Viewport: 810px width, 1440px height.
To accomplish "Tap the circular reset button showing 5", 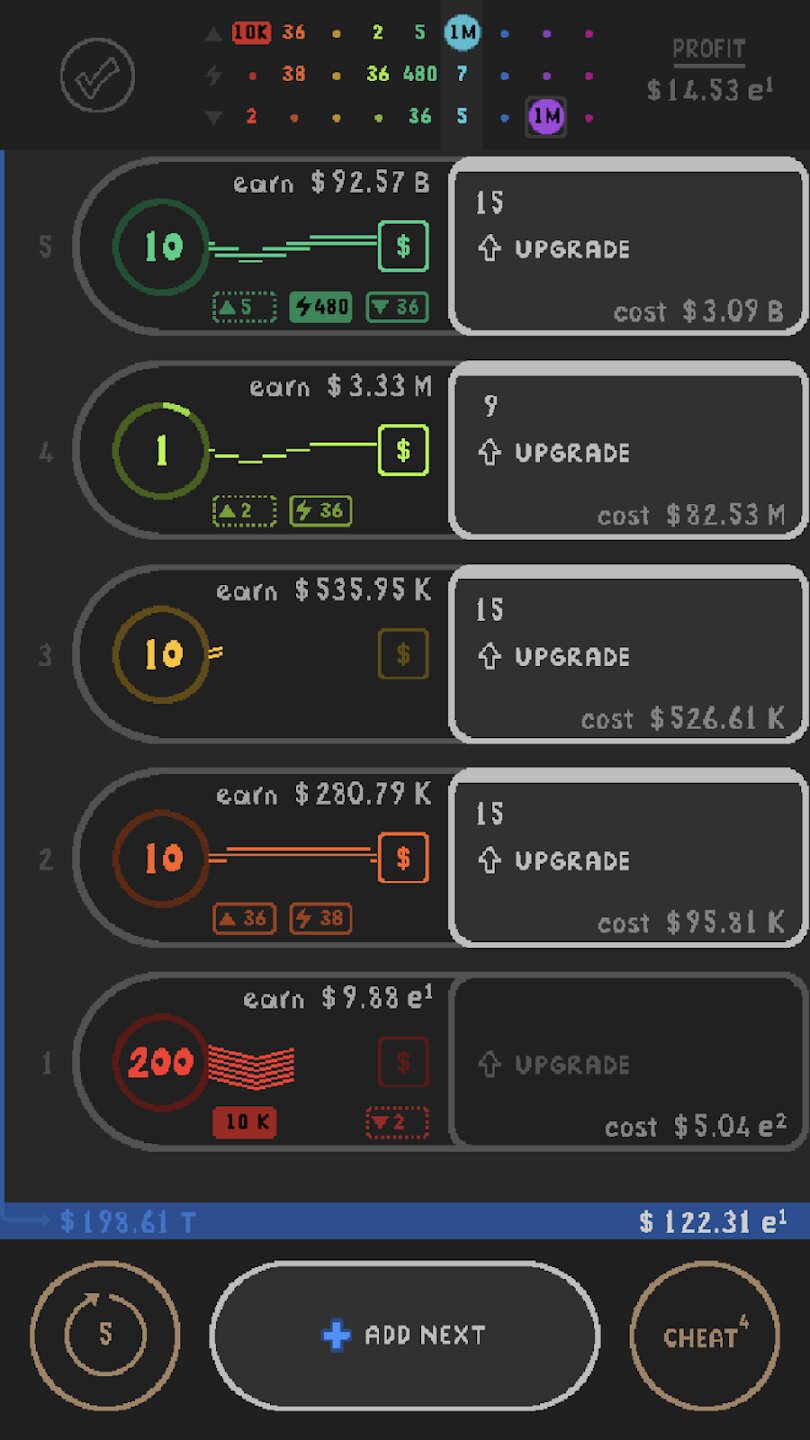I will [105, 1335].
